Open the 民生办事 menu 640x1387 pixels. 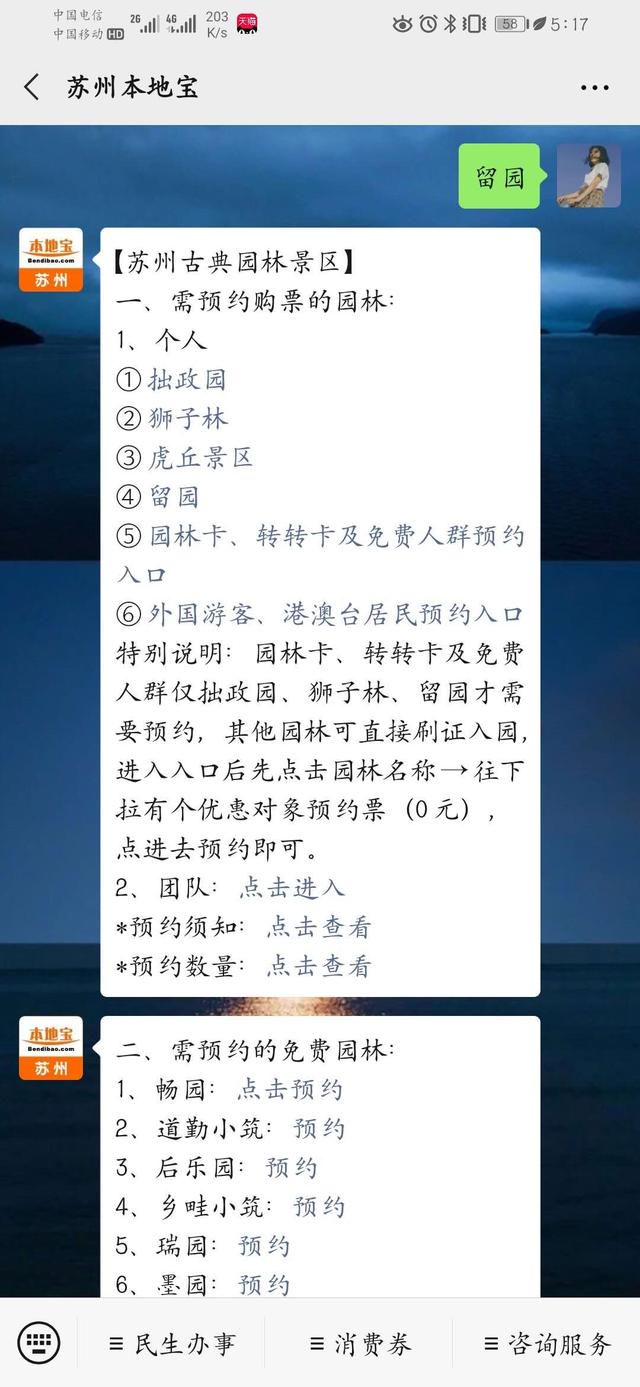pyautogui.click(x=172, y=1344)
